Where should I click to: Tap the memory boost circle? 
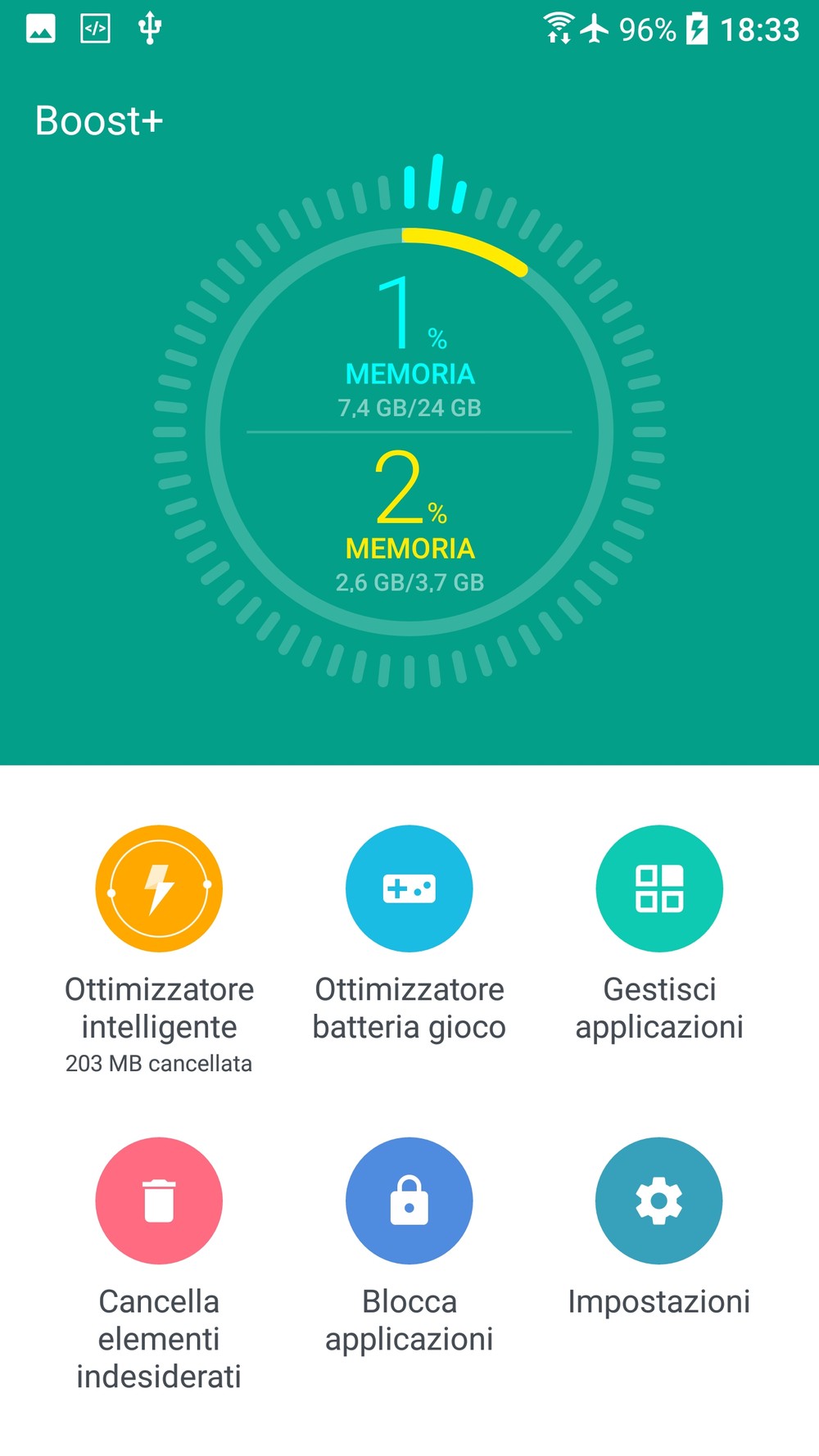point(409,432)
